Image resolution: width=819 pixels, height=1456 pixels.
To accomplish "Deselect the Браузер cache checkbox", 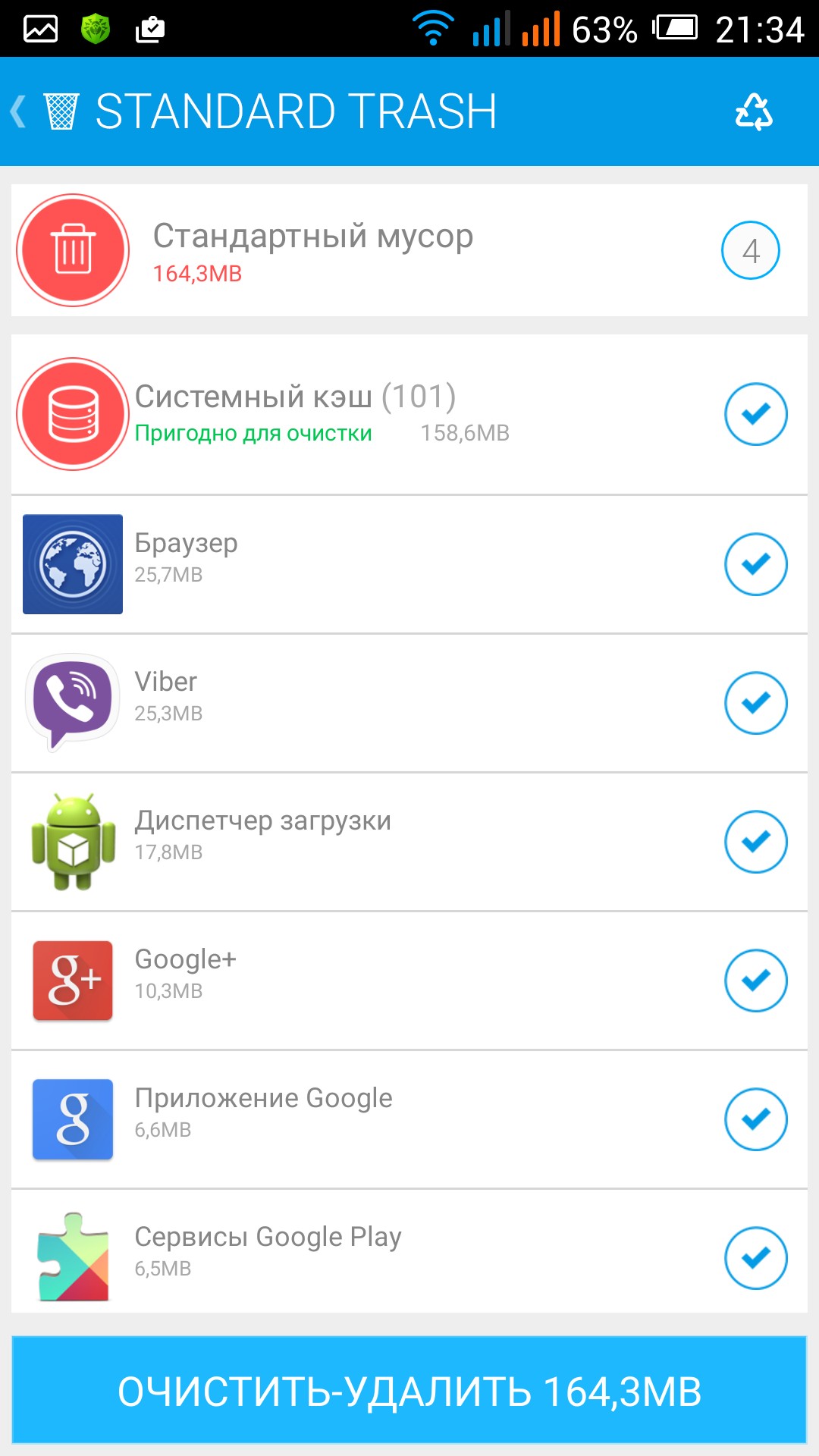I will (755, 564).
